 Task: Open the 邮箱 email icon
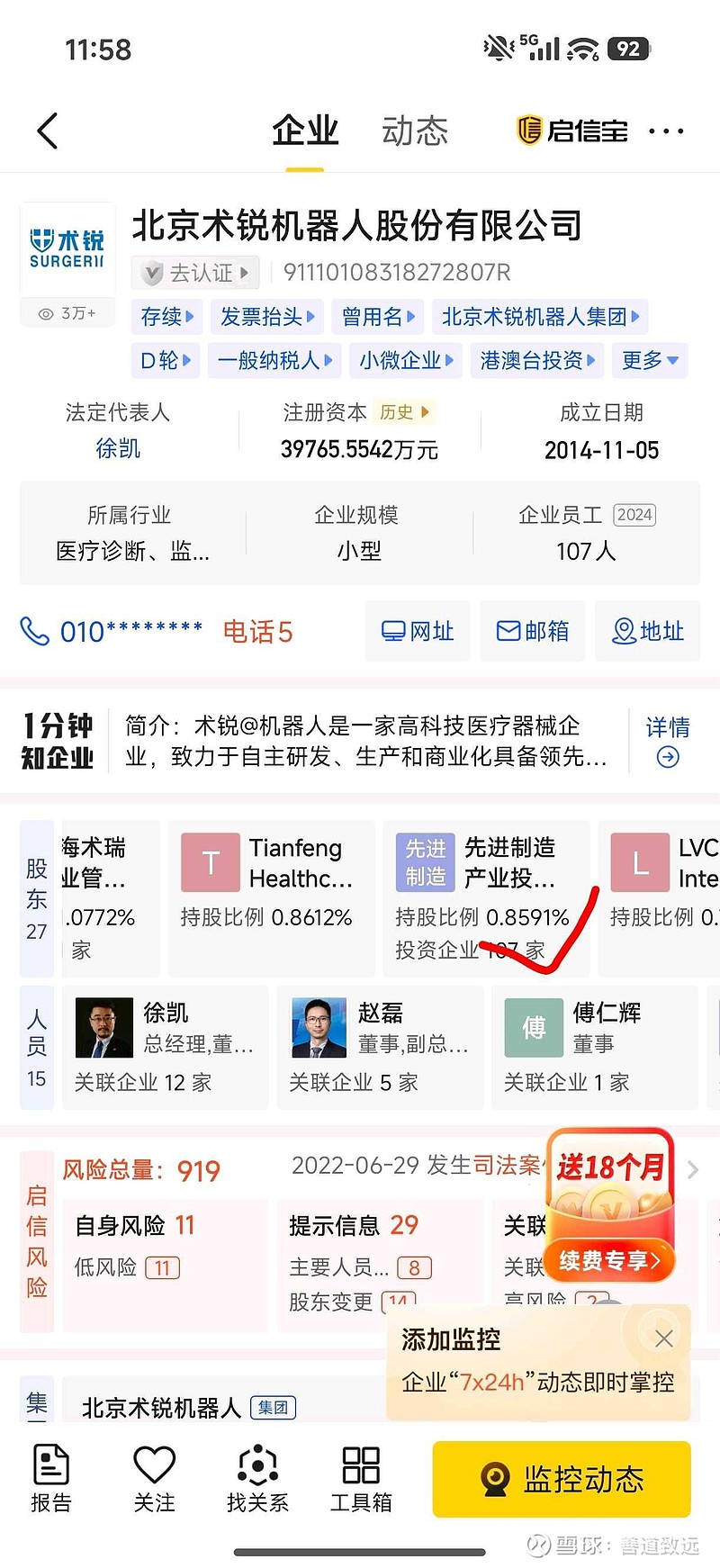click(532, 631)
